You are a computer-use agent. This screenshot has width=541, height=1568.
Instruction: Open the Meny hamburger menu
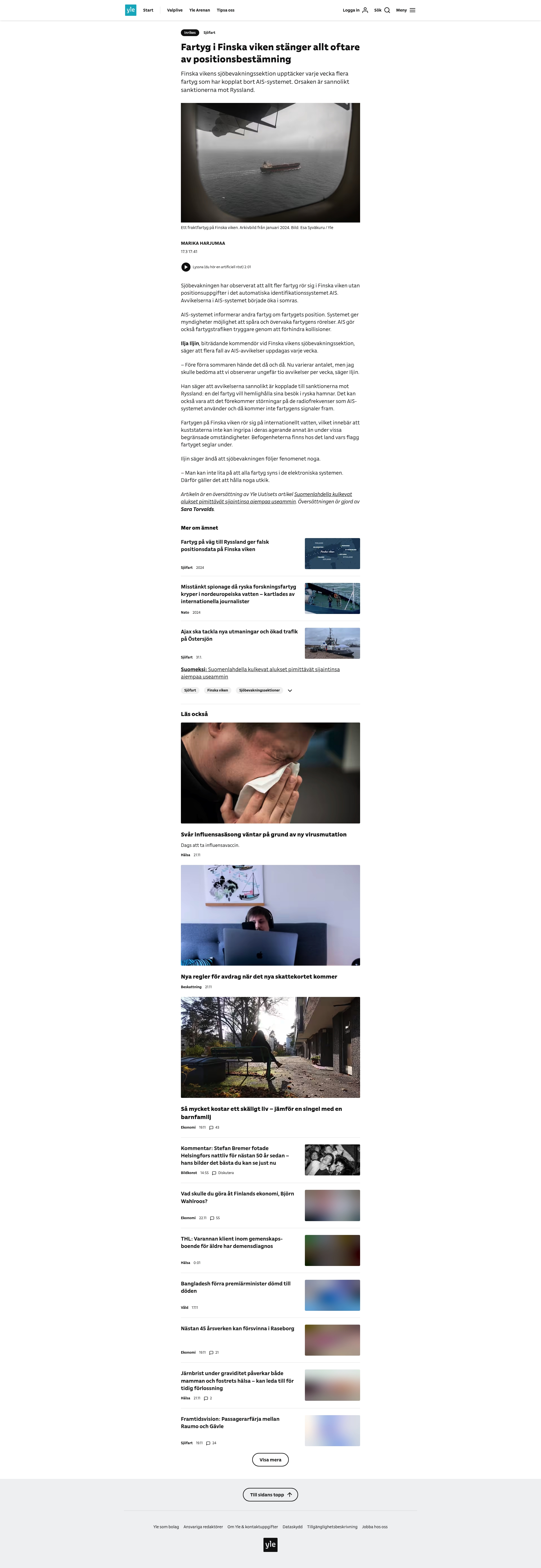tap(405, 10)
